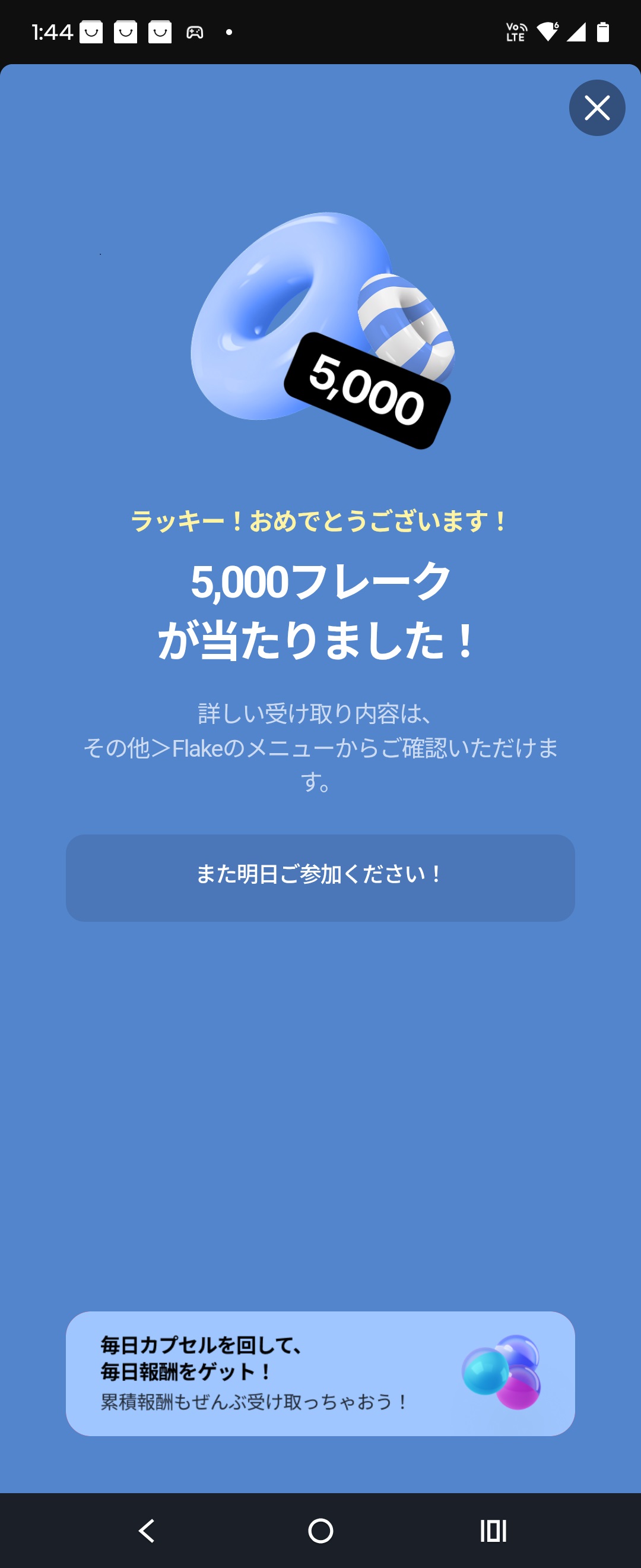Return to the home screen
The width and height of the screenshot is (641, 1568).
click(320, 1530)
